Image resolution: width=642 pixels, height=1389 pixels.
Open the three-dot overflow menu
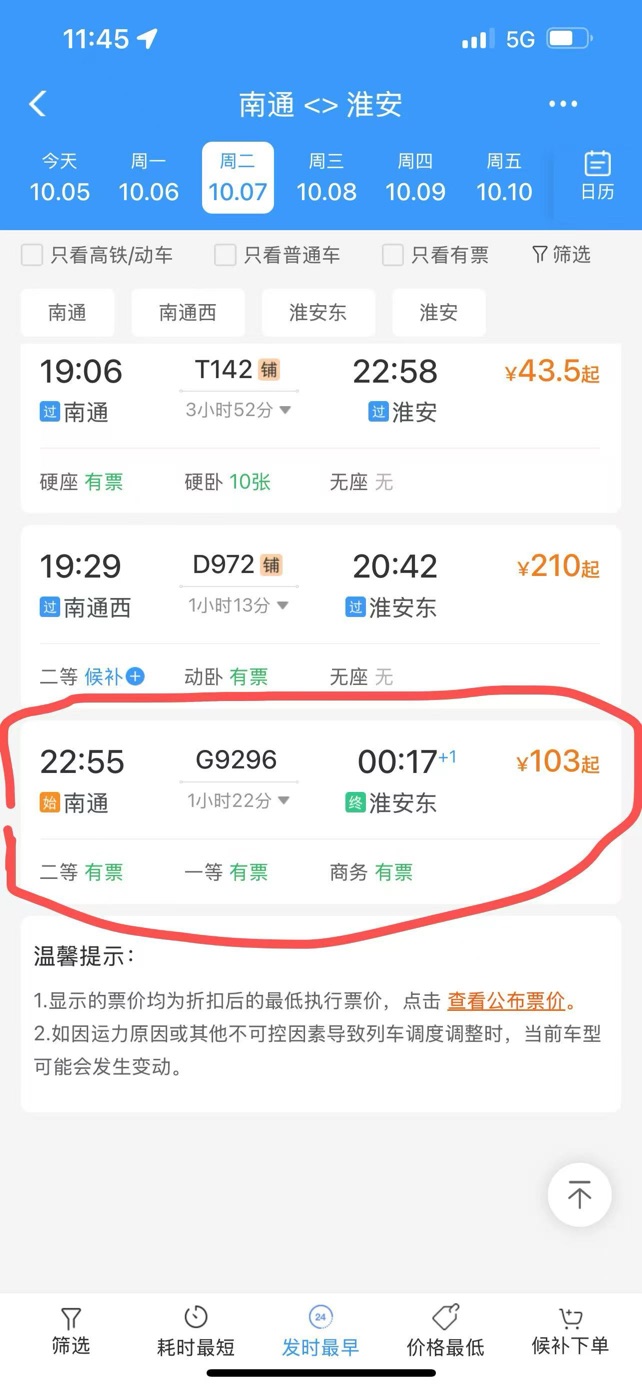coord(563,104)
